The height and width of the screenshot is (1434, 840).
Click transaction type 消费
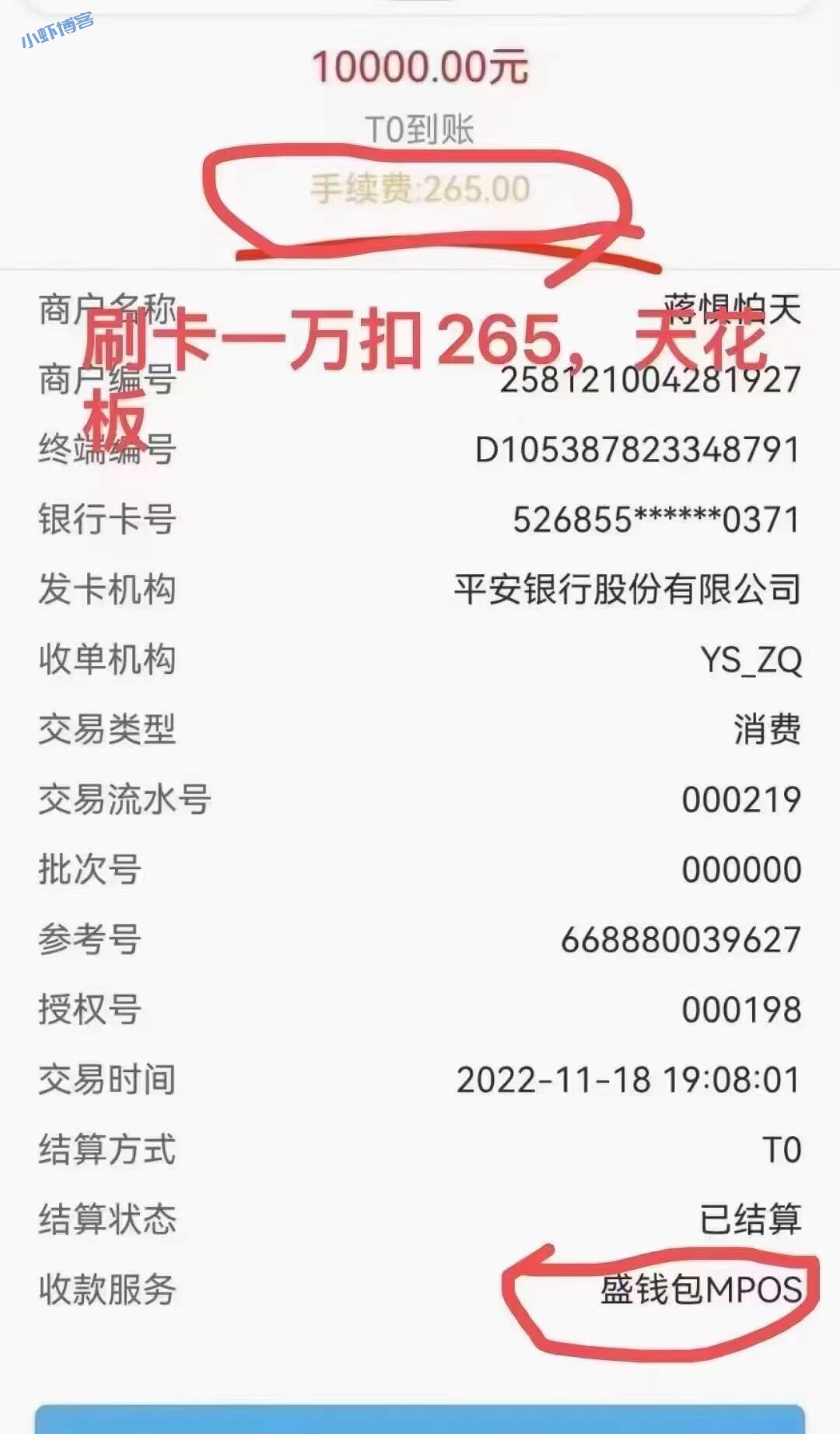pyautogui.click(x=766, y=728)
